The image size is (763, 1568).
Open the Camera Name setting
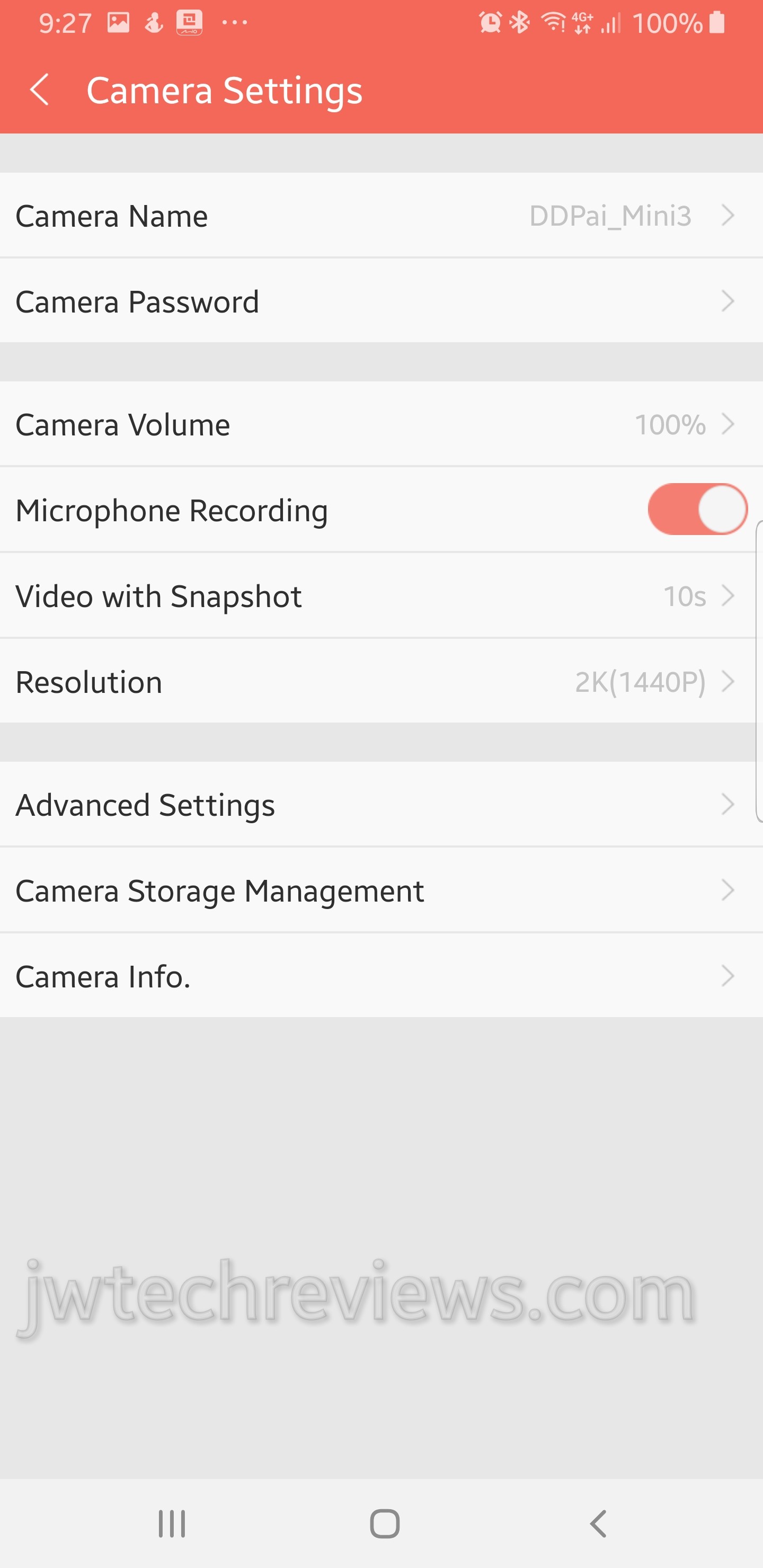[x=381, y=216]
